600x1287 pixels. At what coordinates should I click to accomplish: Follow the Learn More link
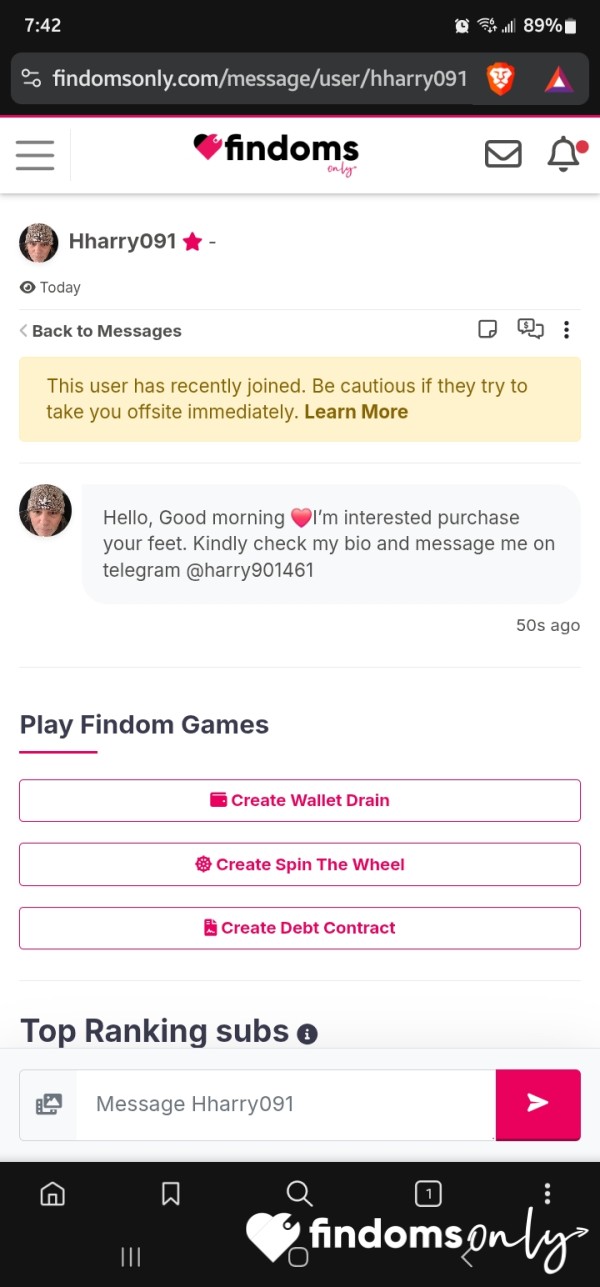pyautogui.click(x=356, y=412)
